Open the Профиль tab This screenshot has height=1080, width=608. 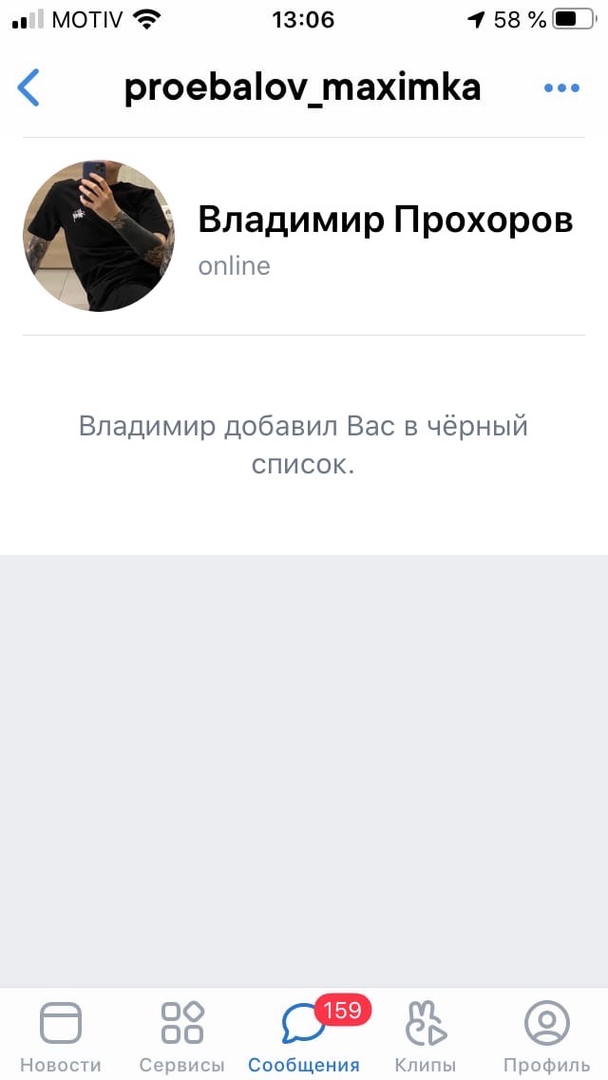pyautogui.click(x=546, y=1036)
